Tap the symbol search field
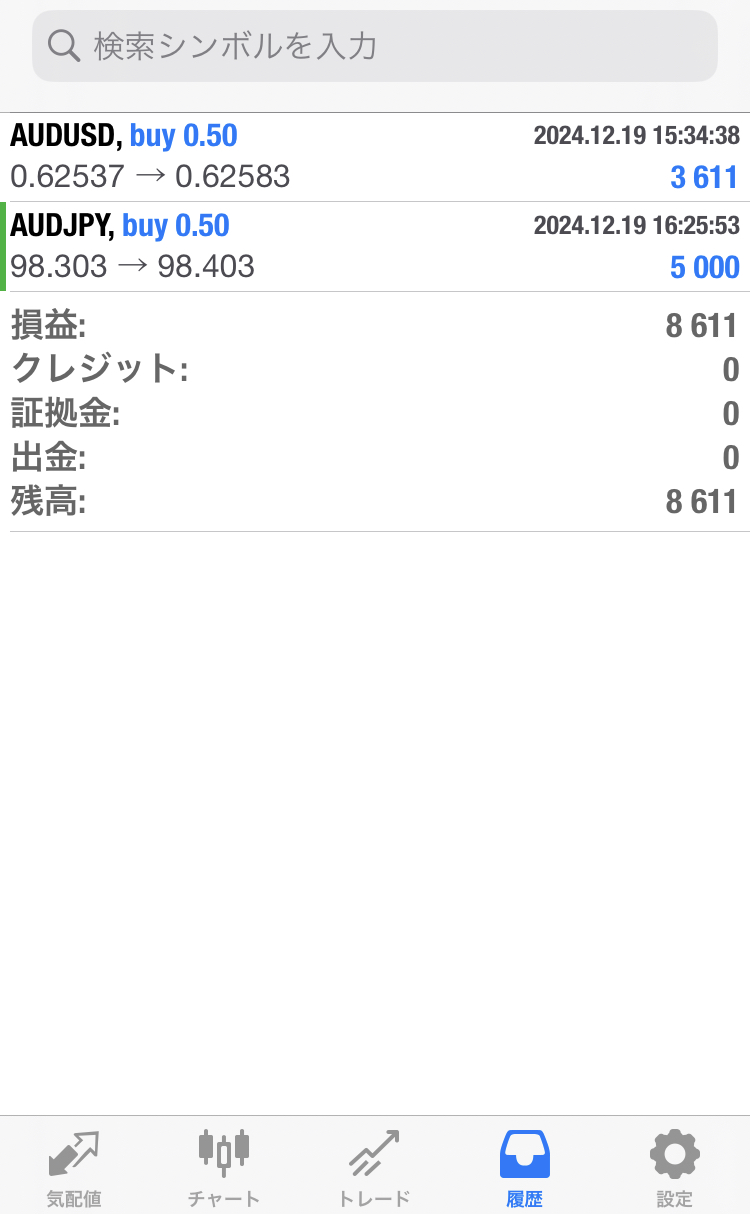 pyautogui.click(x=375, y=46)
